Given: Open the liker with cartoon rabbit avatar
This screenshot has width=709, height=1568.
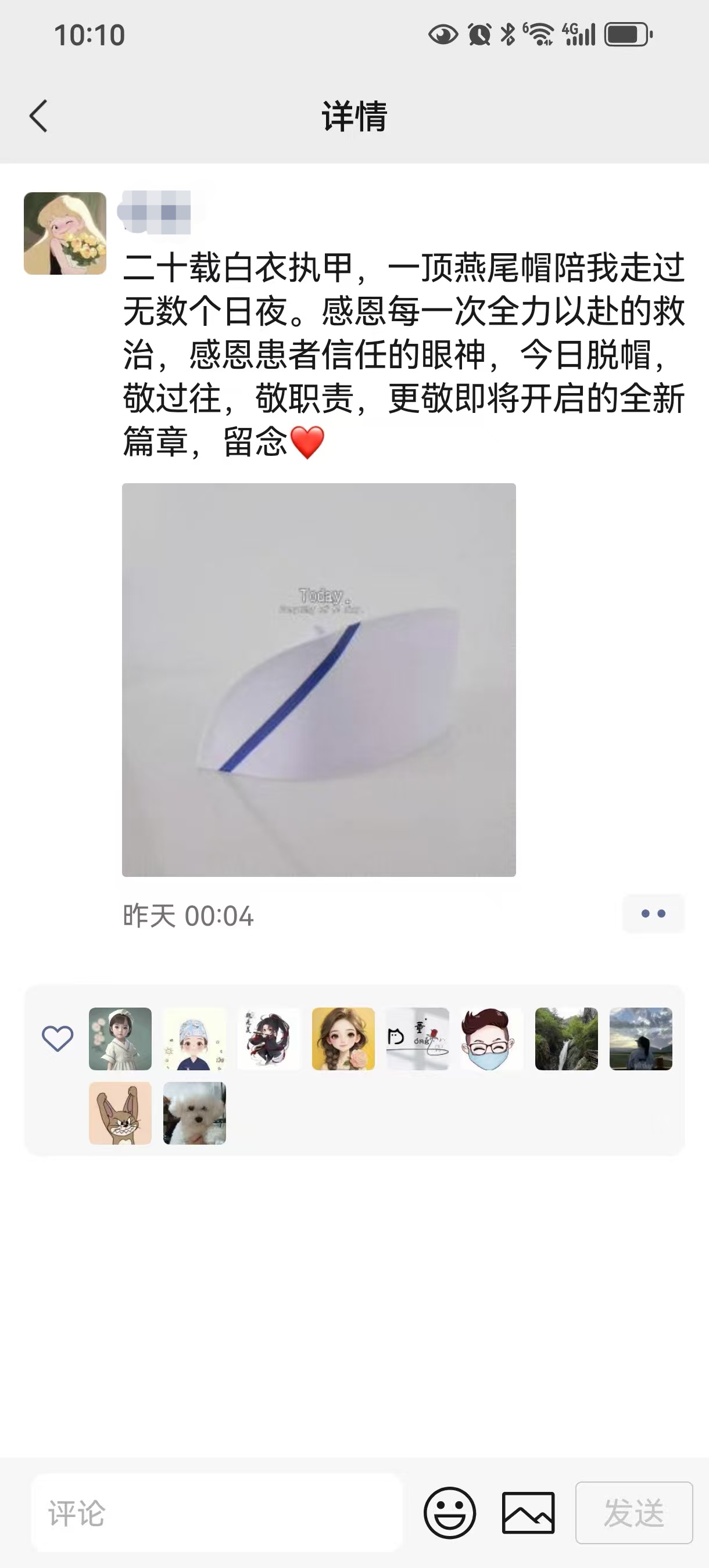Looking at the screenshot, I should click(120, 1113).
